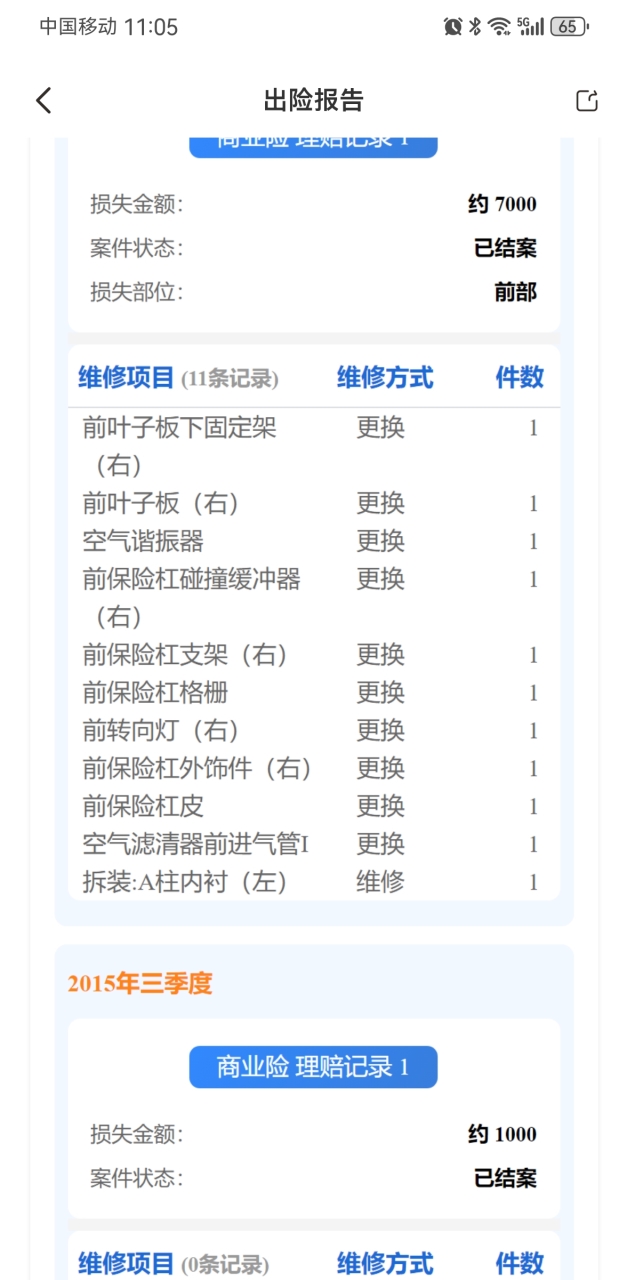This screenshot has height=1280, width=627.
Task: Go back from the 出险报告 page
Action: coord(43,100)
